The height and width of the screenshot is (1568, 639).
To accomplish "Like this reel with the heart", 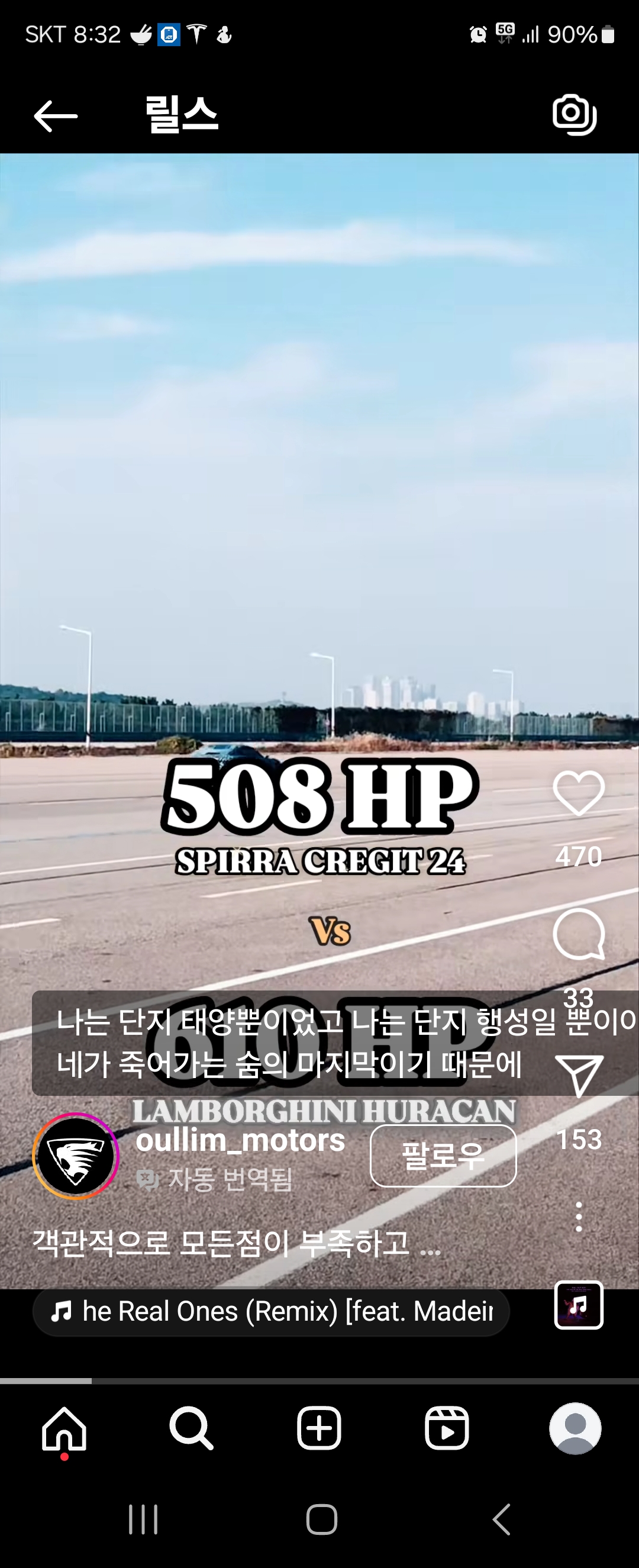I will click(x=578, y=793).
